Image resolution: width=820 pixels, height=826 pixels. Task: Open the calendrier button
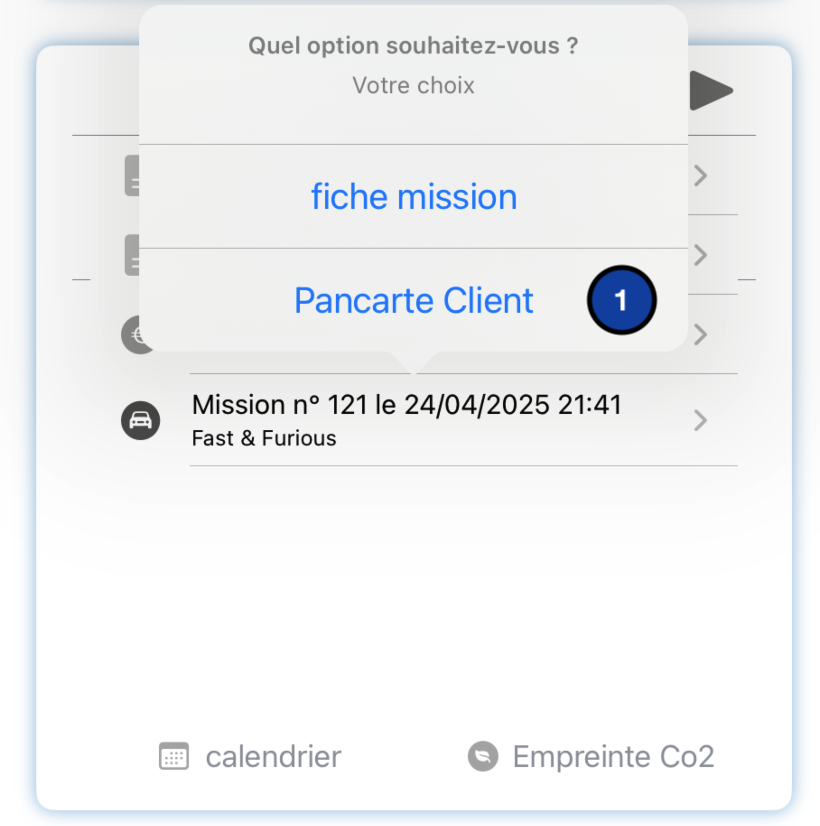[x=250, y=757]
